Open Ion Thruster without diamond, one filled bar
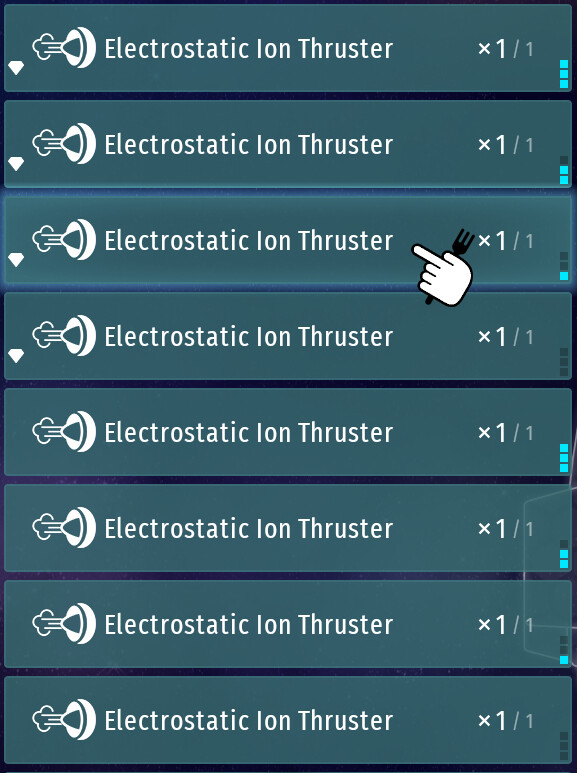 pyautogui.click(x=288, y=625)
